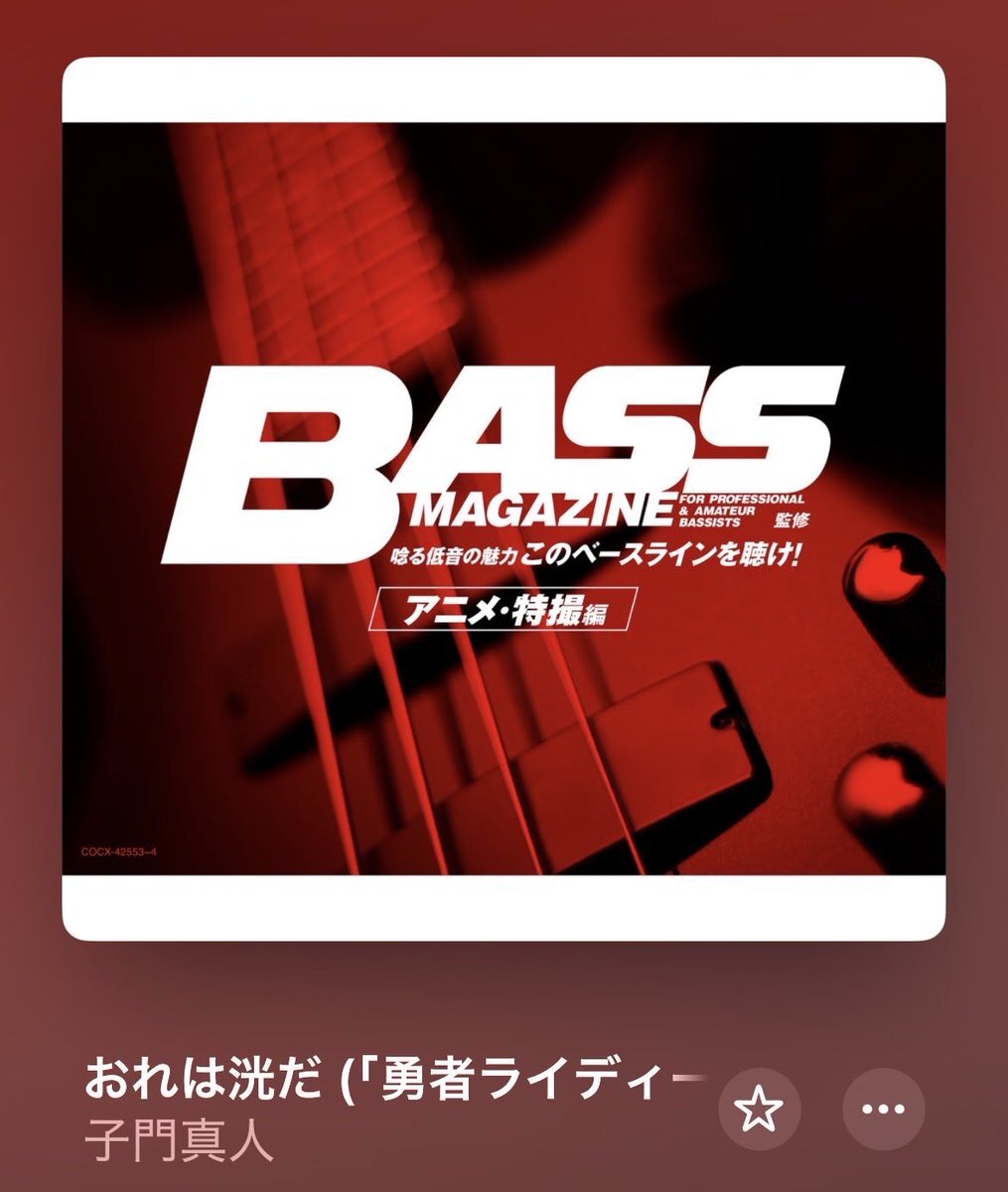The height and width of the screenshot is (1192, 1008).
Task: Tap the BASS MAGAZINE album artwork
Action: 504,499
